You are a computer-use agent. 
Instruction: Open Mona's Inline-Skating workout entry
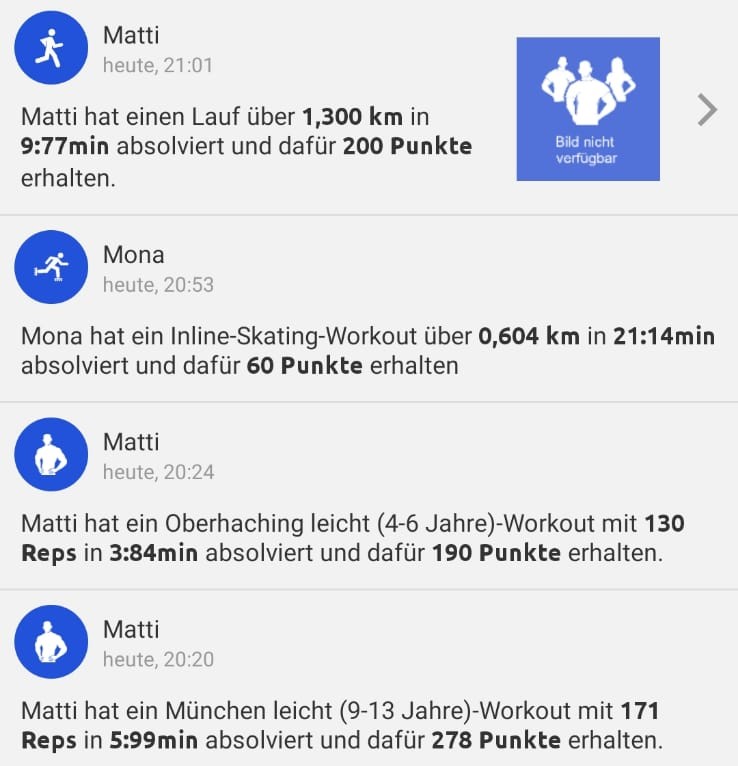point(368,350)
